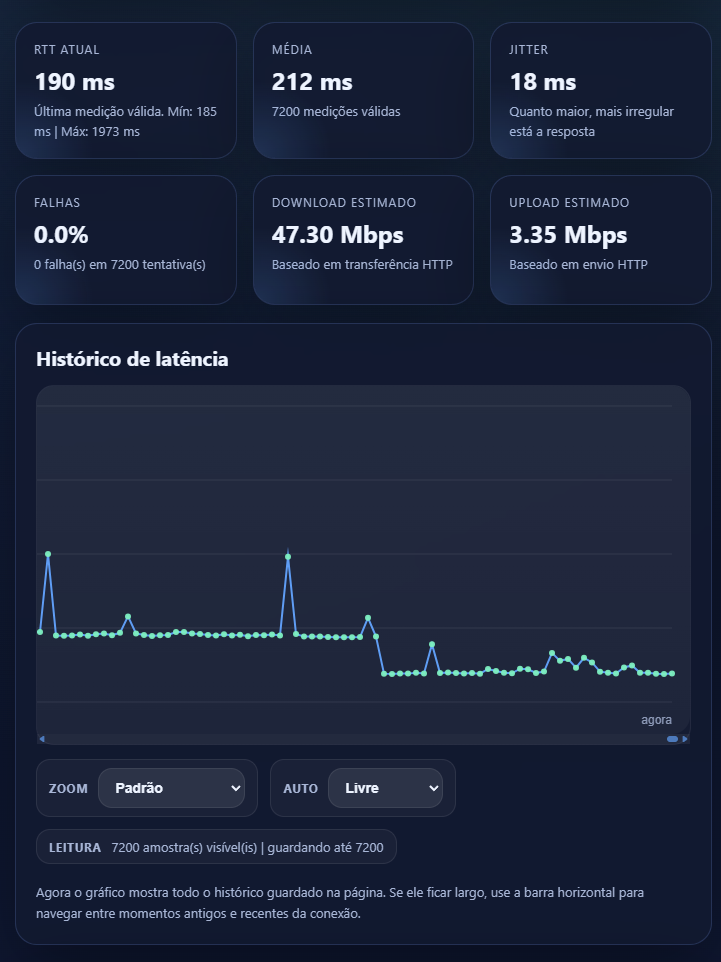The height and width of the screenshot is (962, 721).
Task: Expand the chevron on the Padrão selector
Action: (x=234, y=788)
